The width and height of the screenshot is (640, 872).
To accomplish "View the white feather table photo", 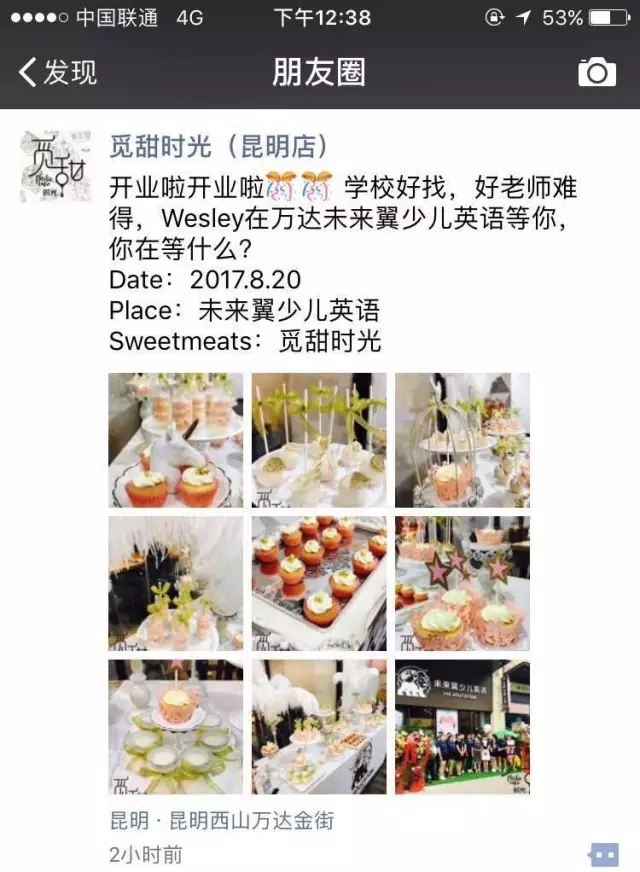I will (x=176, y=583).
